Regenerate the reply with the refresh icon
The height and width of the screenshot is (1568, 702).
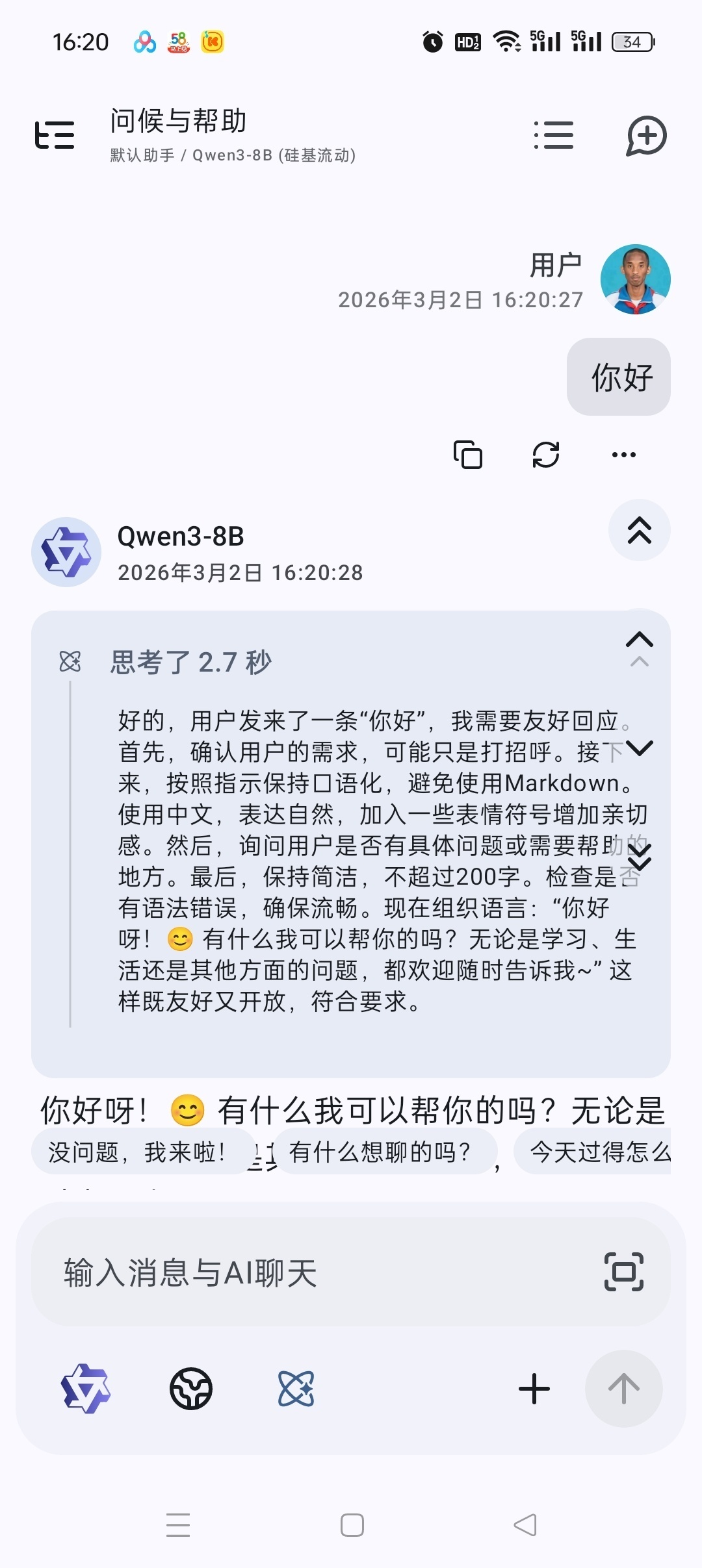pyautogui.click(x=546, y=454)
